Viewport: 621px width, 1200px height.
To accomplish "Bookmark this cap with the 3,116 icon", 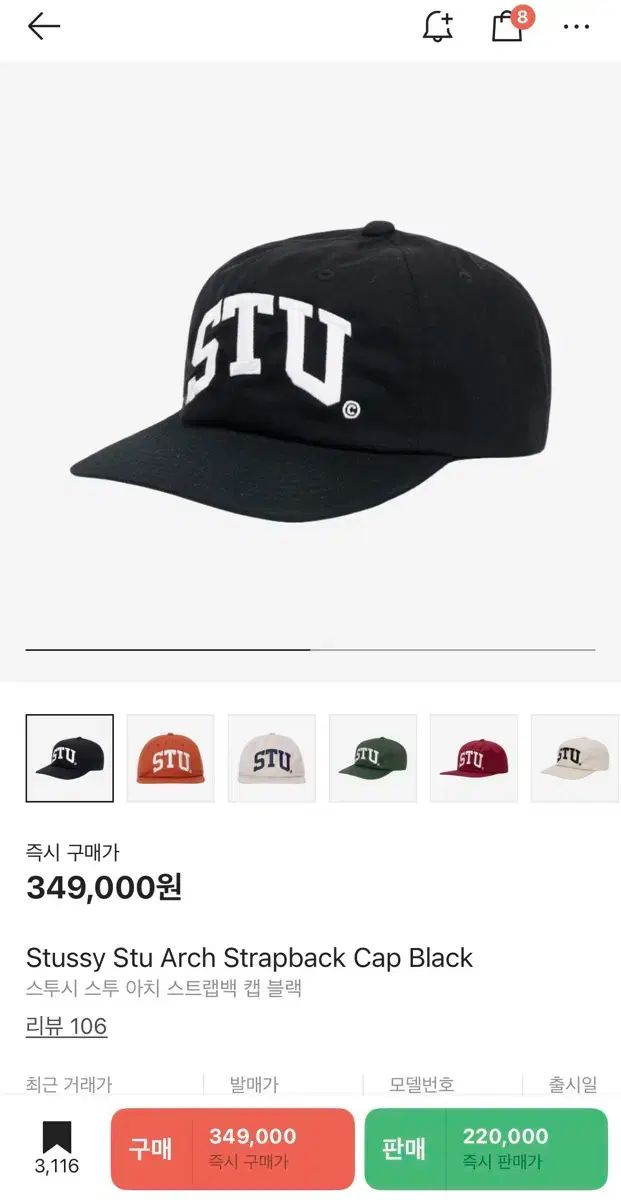I will pyautogui.click(x=56, y=1146).
